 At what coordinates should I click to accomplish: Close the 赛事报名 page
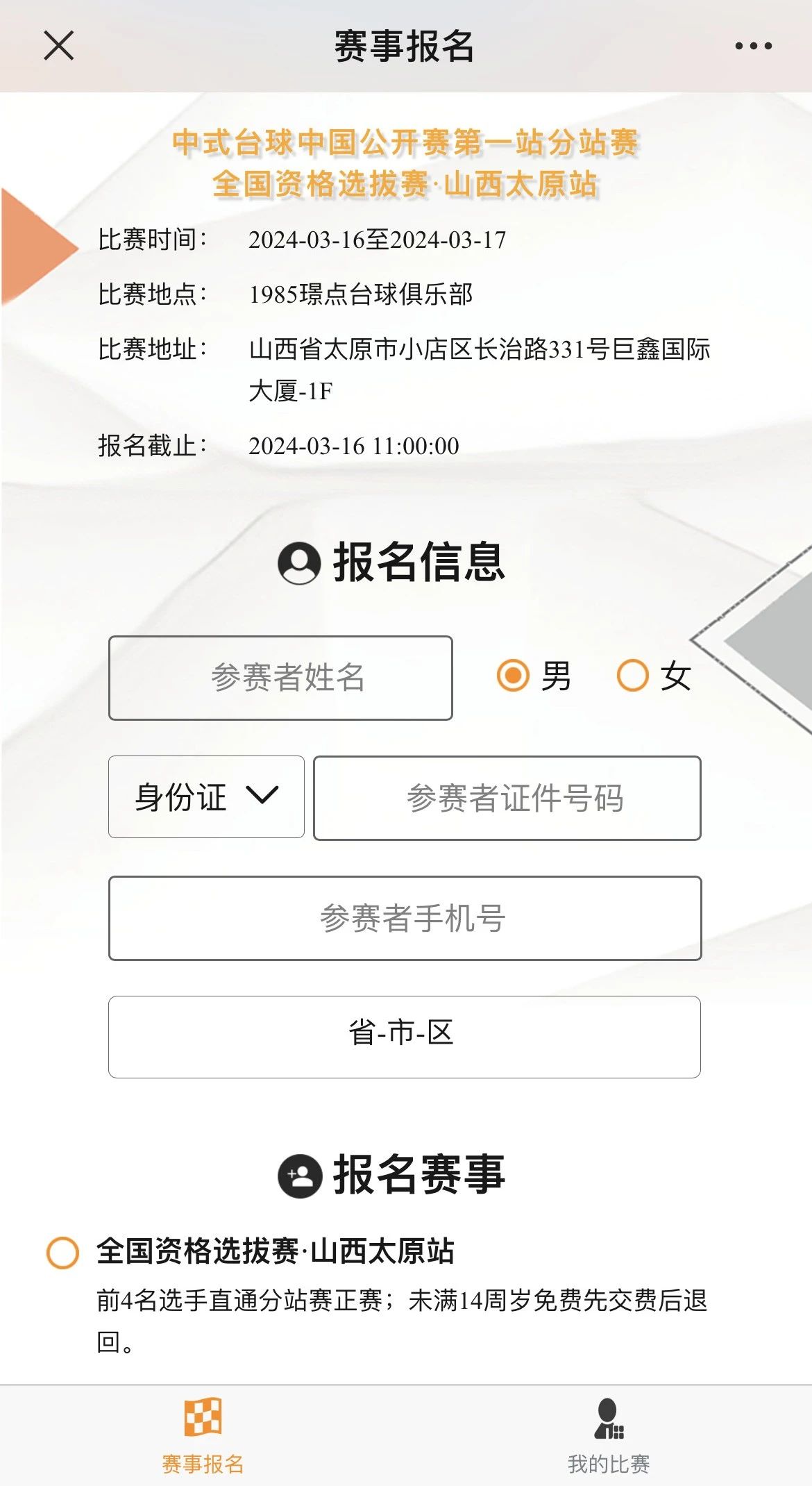point(59,47)
